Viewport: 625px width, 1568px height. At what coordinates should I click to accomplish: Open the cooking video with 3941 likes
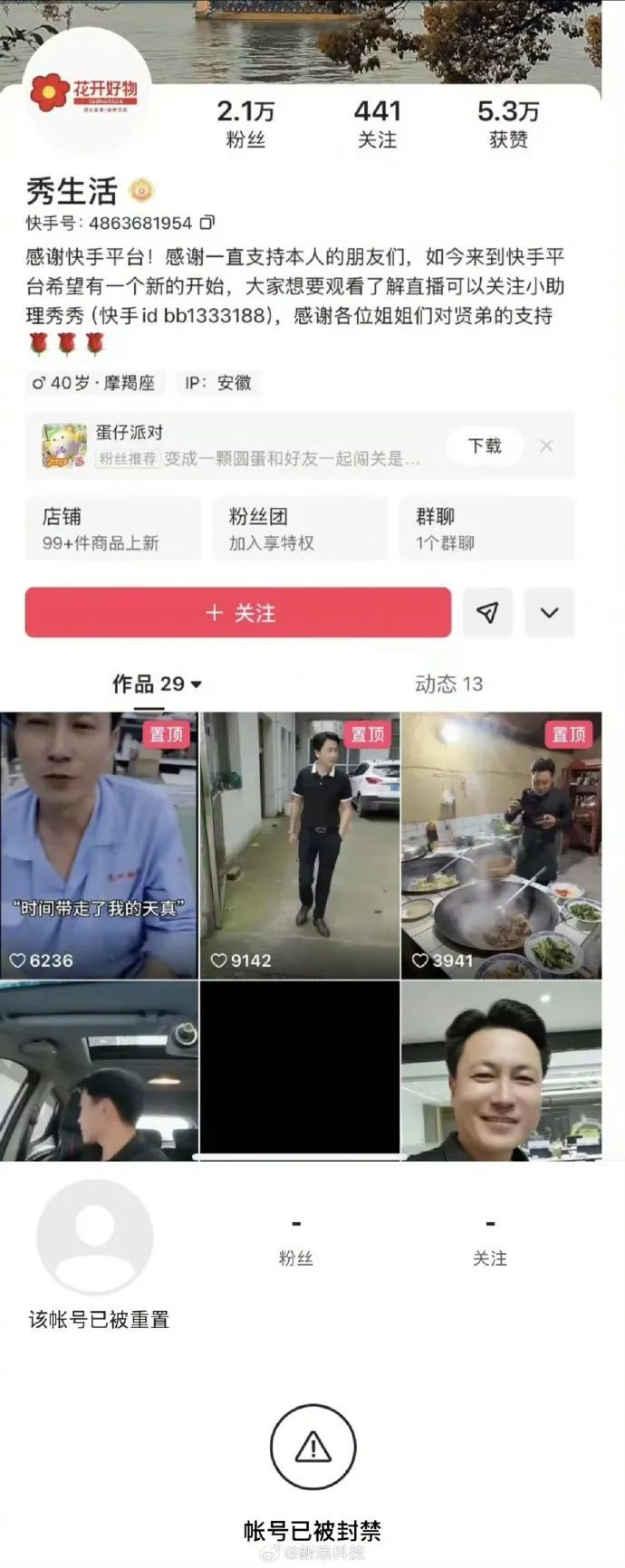[501, 845]
